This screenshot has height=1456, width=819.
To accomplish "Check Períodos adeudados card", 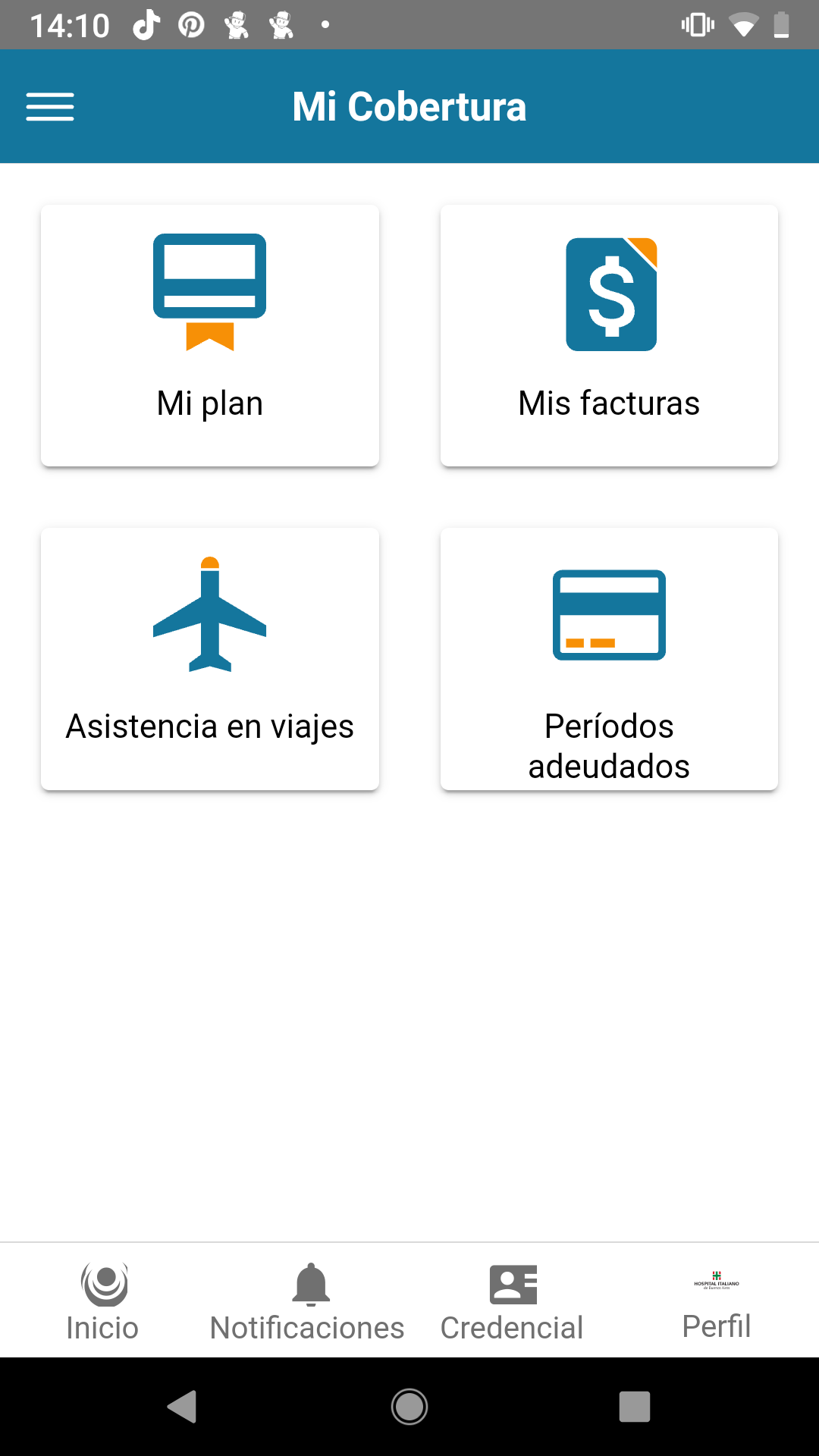I will click(609, 658).
